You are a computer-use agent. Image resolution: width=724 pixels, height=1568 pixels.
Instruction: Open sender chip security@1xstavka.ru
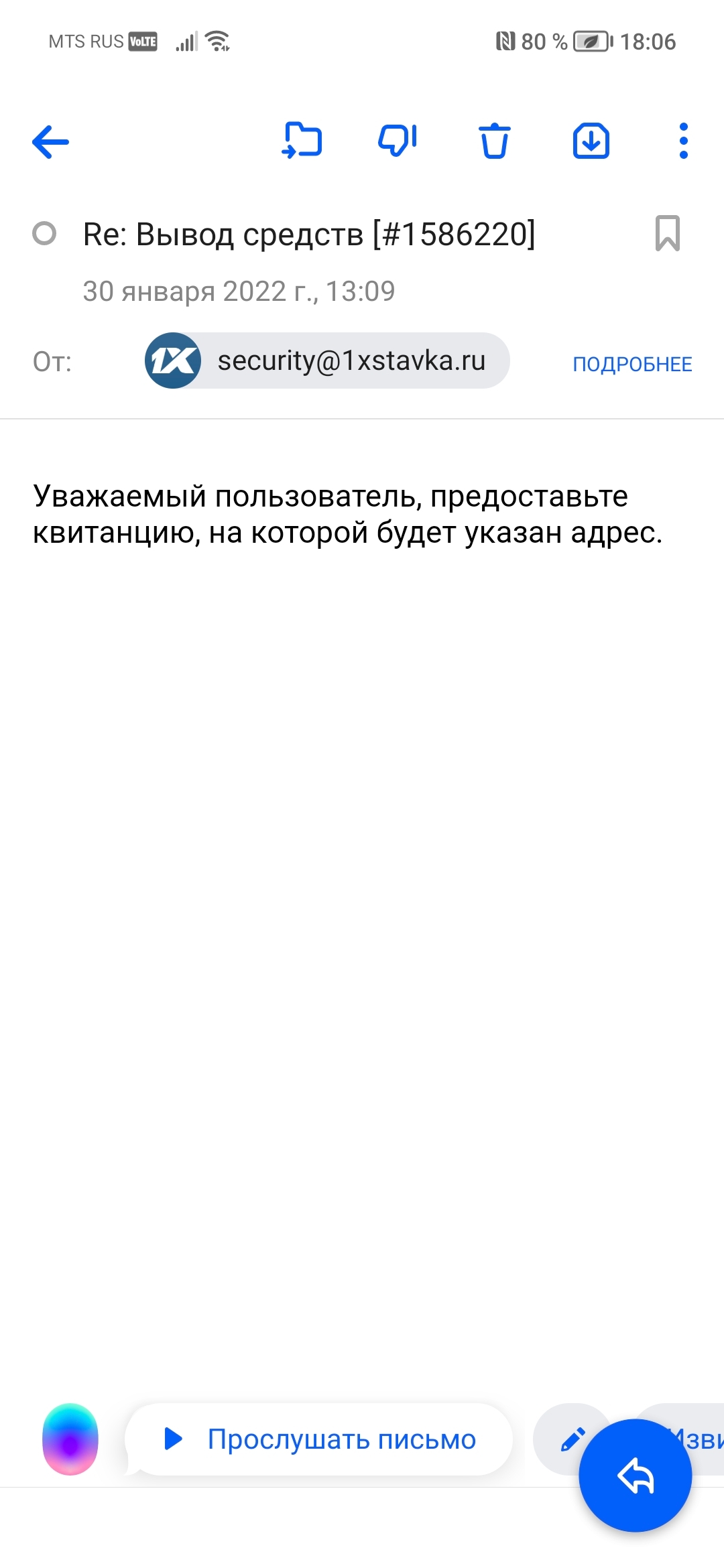pos(327,361)
